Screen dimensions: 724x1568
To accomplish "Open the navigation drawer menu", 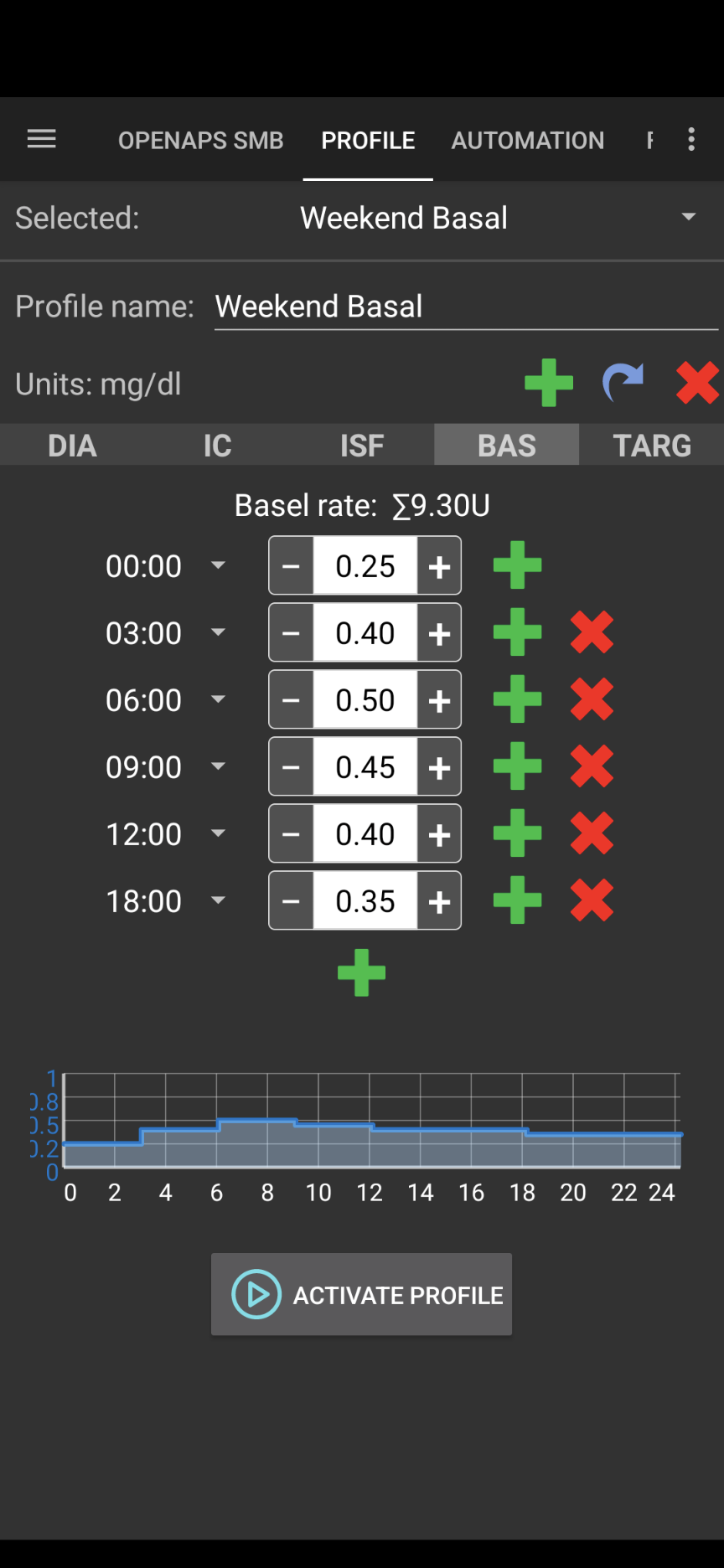I will click(40, 139).
